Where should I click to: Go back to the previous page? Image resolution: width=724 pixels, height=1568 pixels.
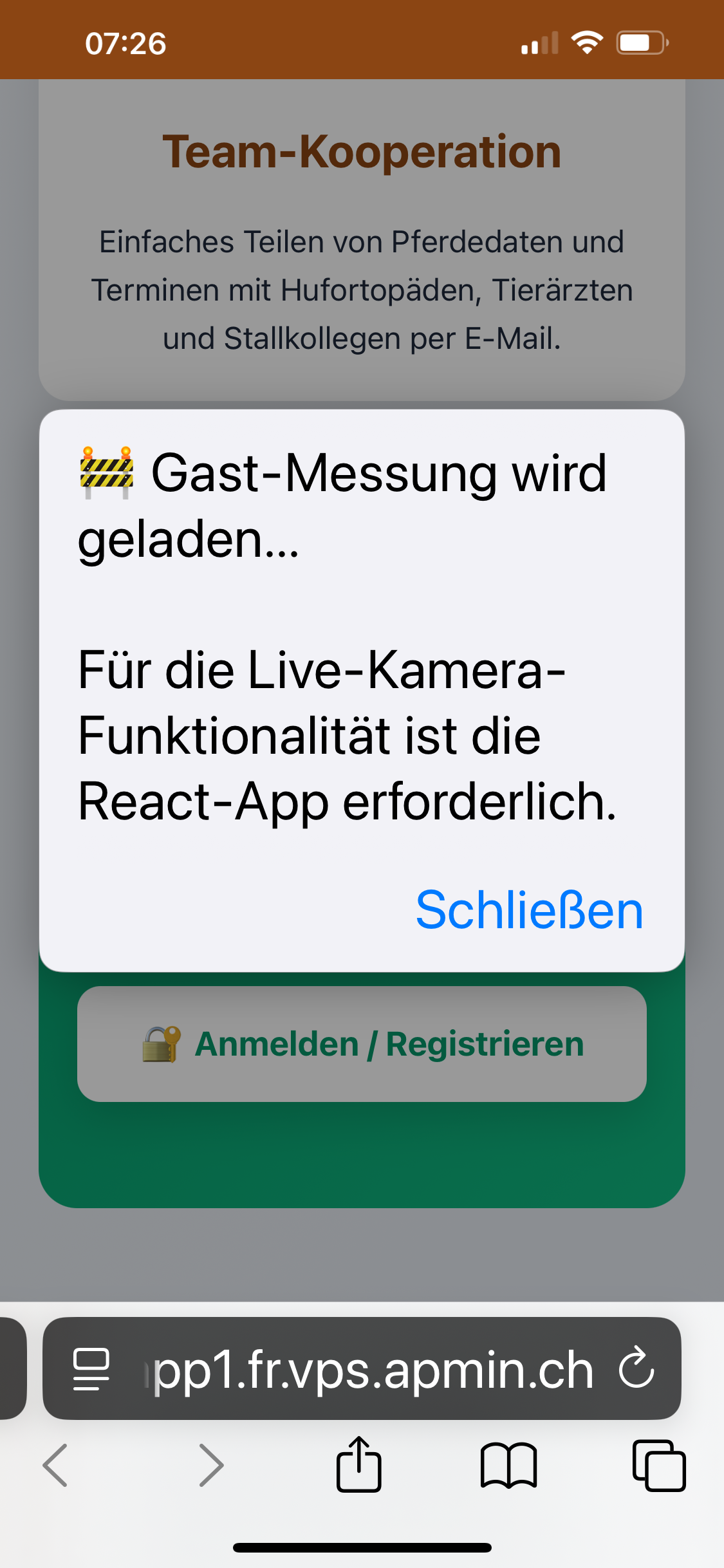pos(55,1465)
